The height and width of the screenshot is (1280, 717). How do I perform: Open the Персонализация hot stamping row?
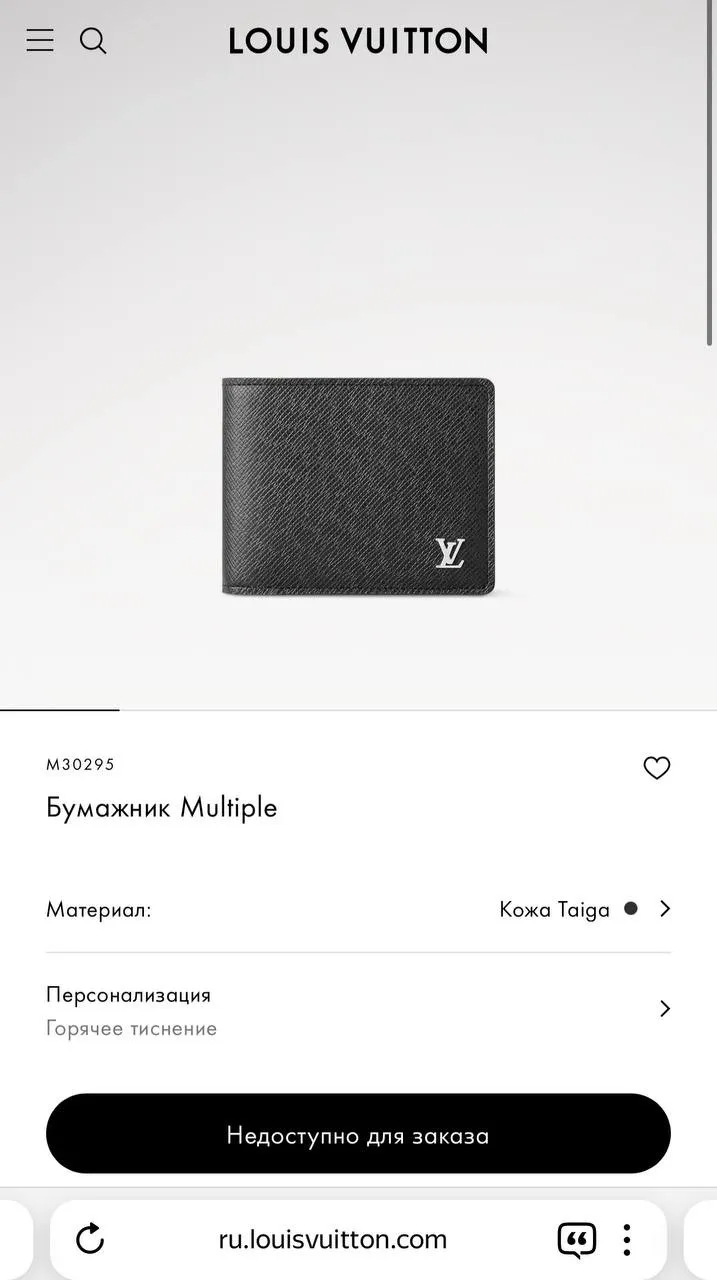(x=358, y=1010)
